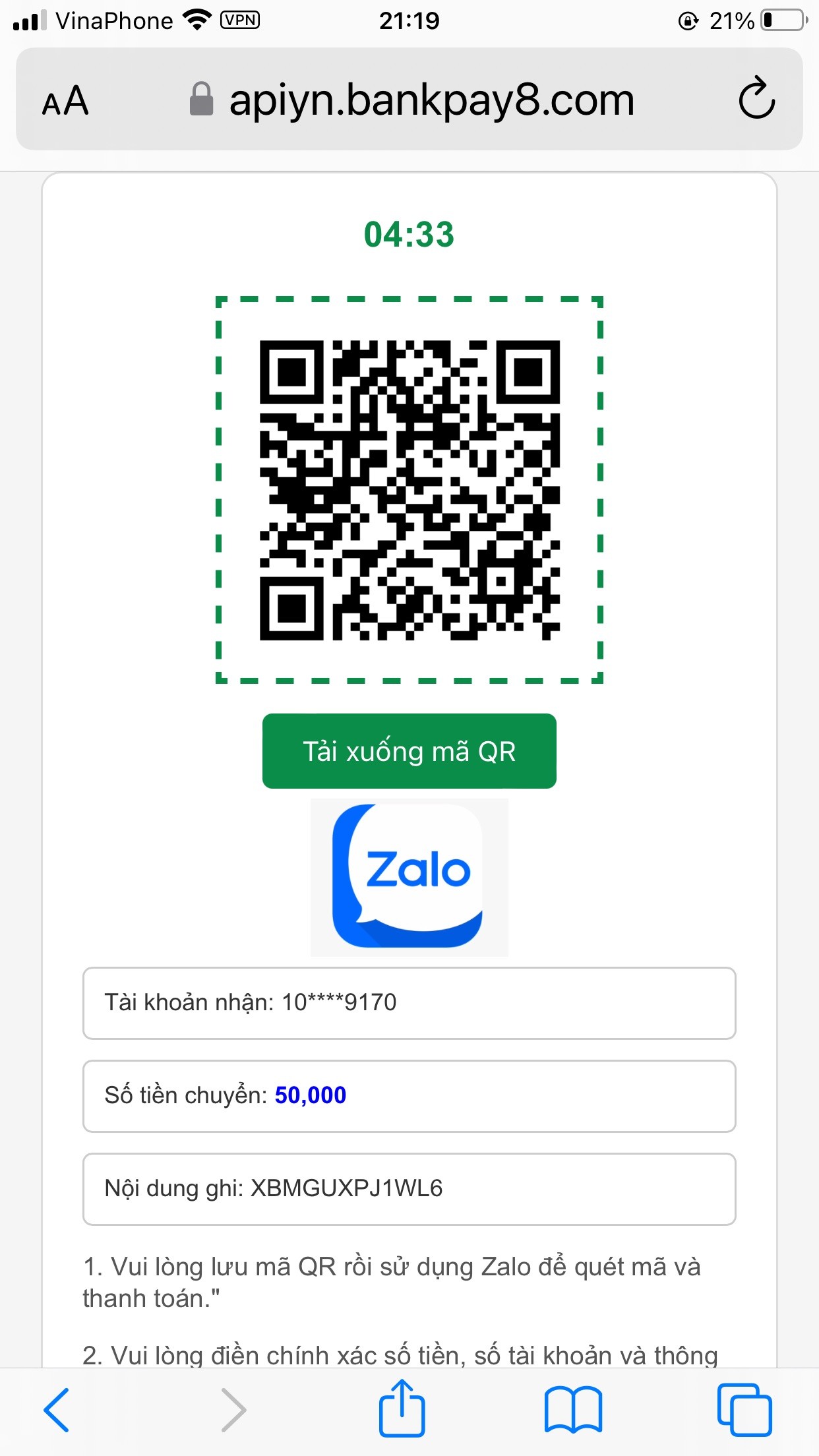Go back to the previous page
Viewport: 819px width, 1456px height.
click(x=57, y=1410)
